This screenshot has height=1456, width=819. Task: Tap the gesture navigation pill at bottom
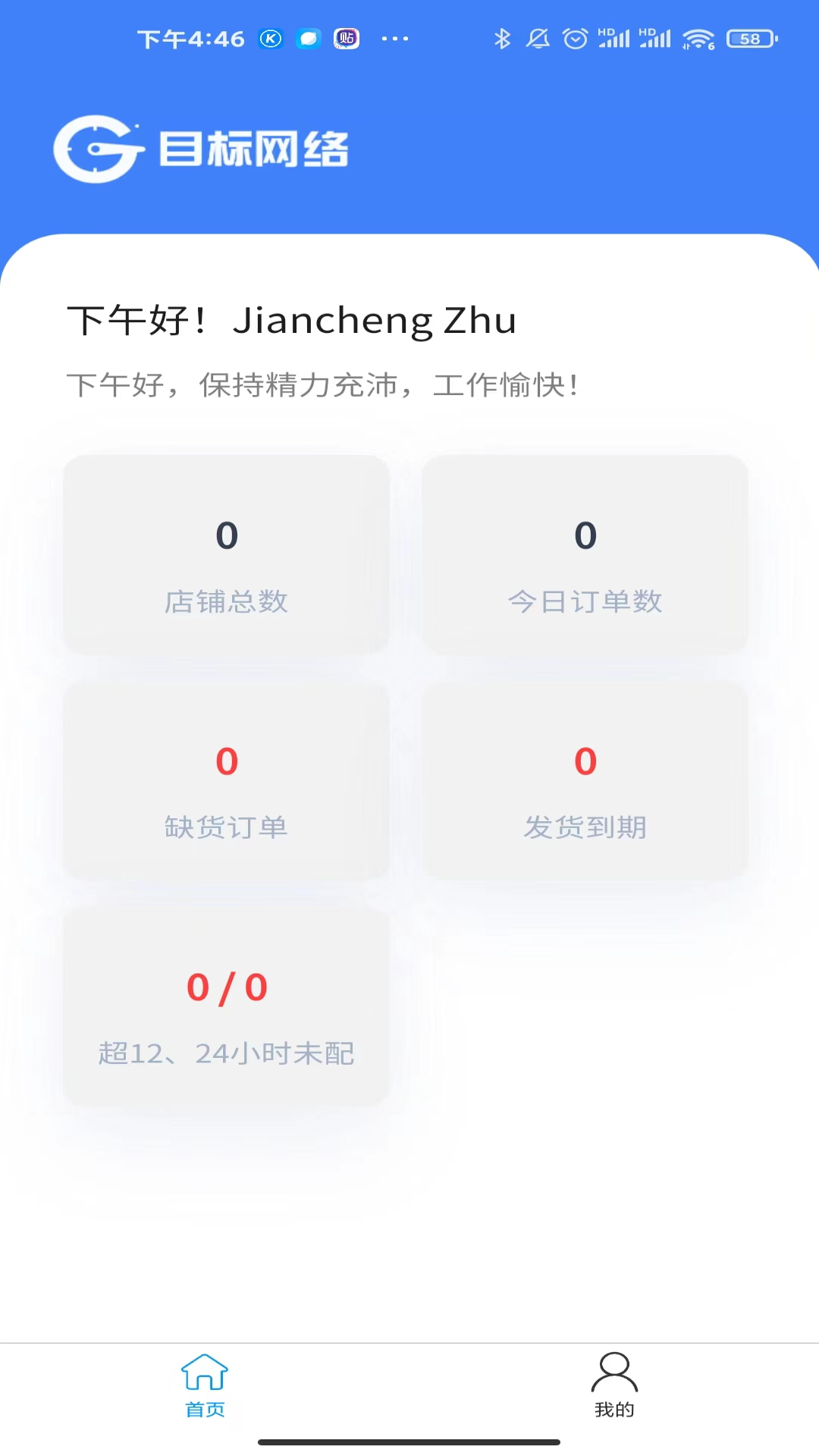click(x=409, y=1442)
